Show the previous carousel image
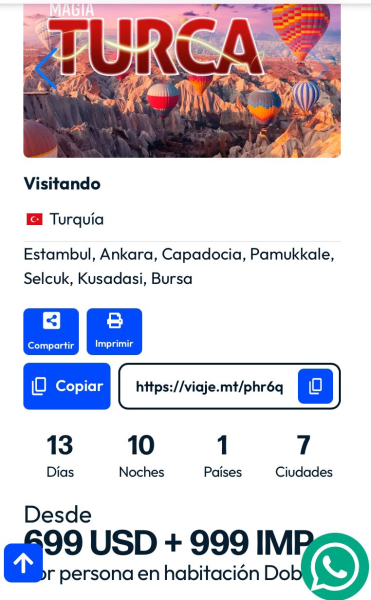371x600 pixels. click(x=46, y=68)
